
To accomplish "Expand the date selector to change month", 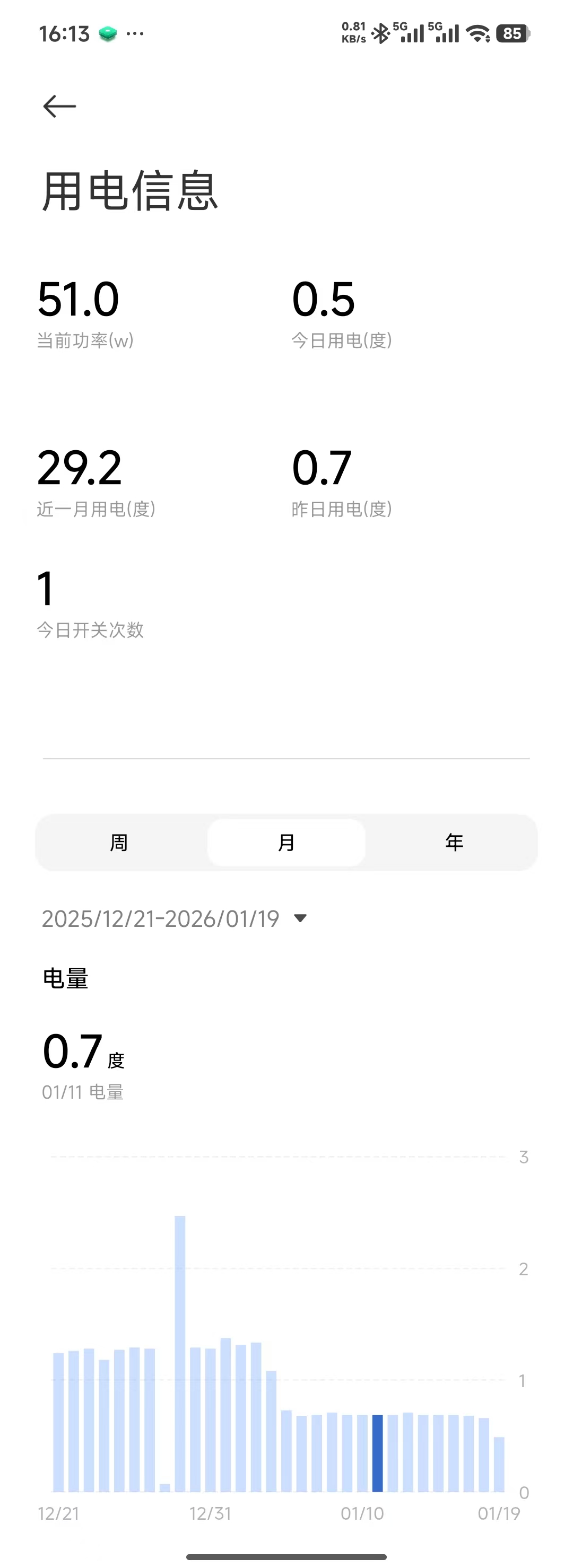I will click(170, 918).
